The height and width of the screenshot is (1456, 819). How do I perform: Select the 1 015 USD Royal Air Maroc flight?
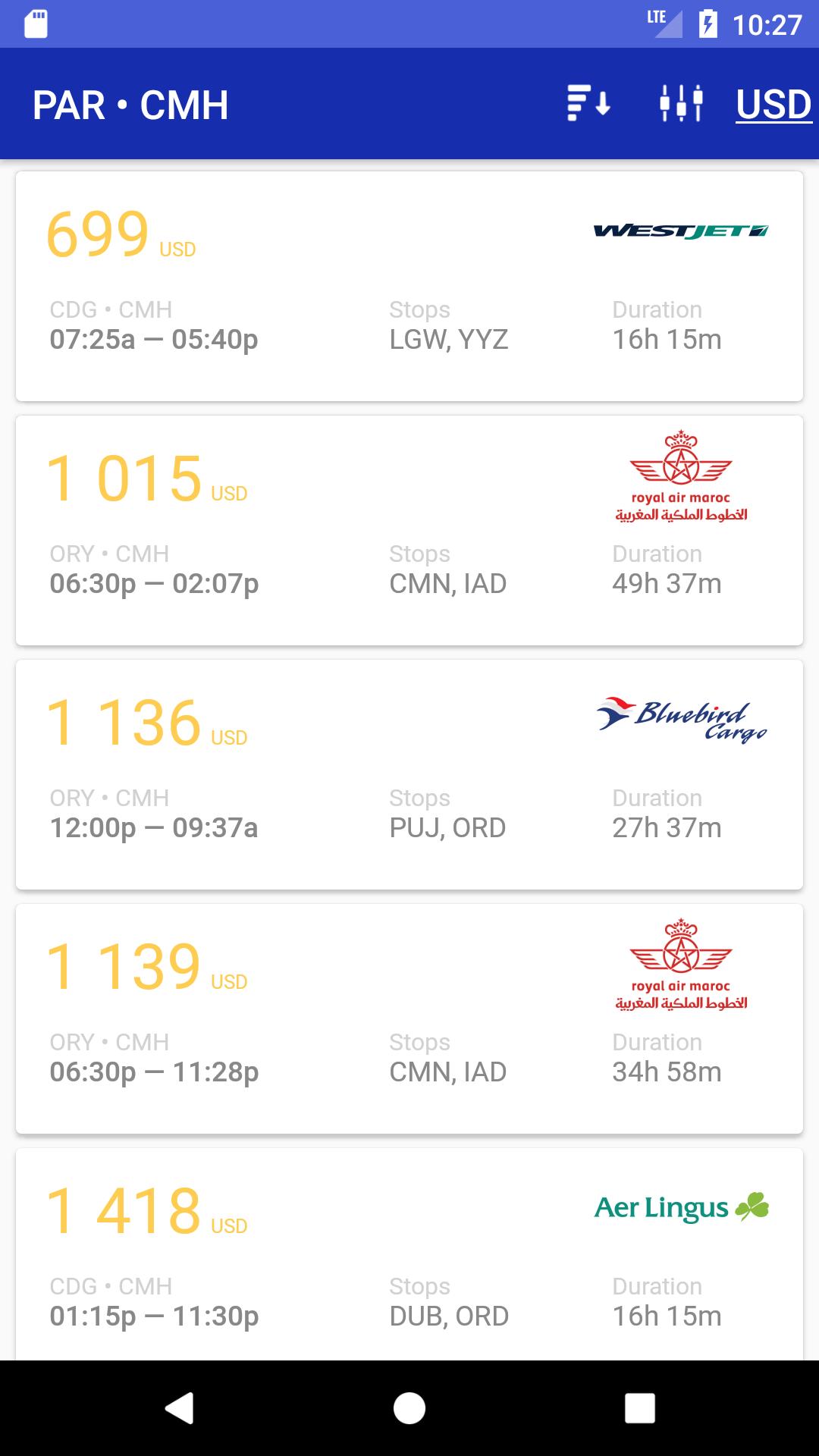tap(409, 531)
